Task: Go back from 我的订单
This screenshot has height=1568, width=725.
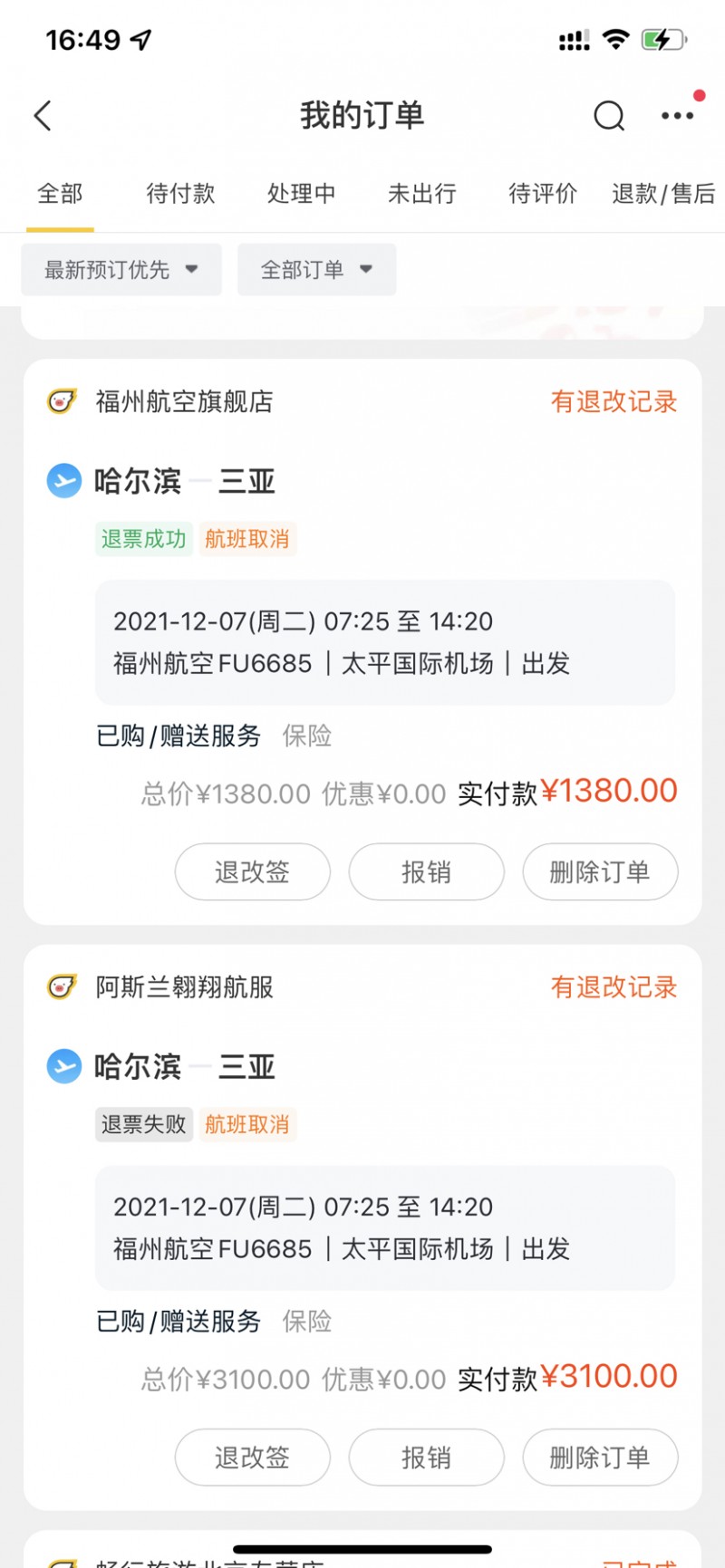Action: coord(43,116)
